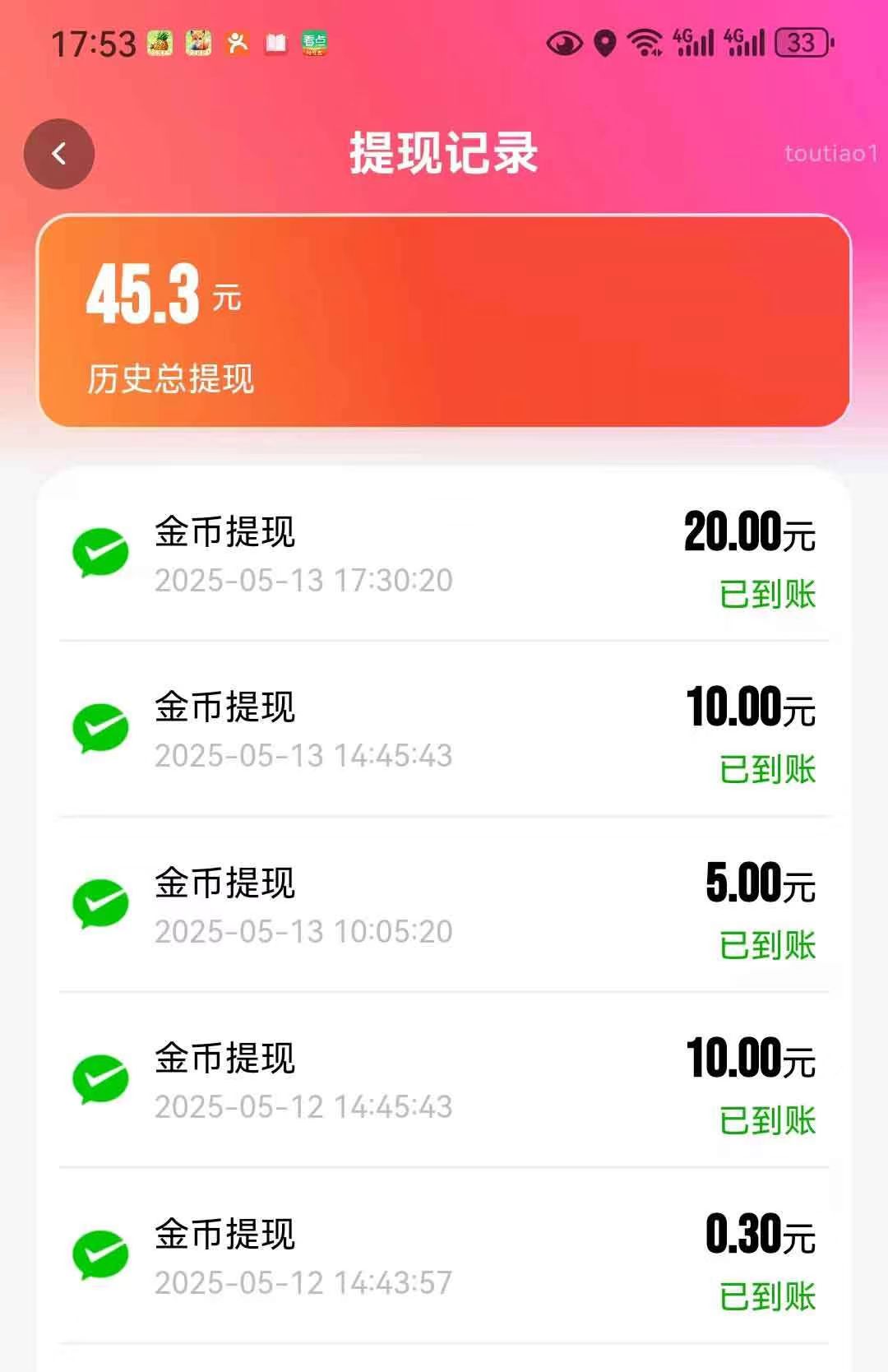
Task: Tap the 45.3元 total withdrawal amount
Action: coord(159,296)
